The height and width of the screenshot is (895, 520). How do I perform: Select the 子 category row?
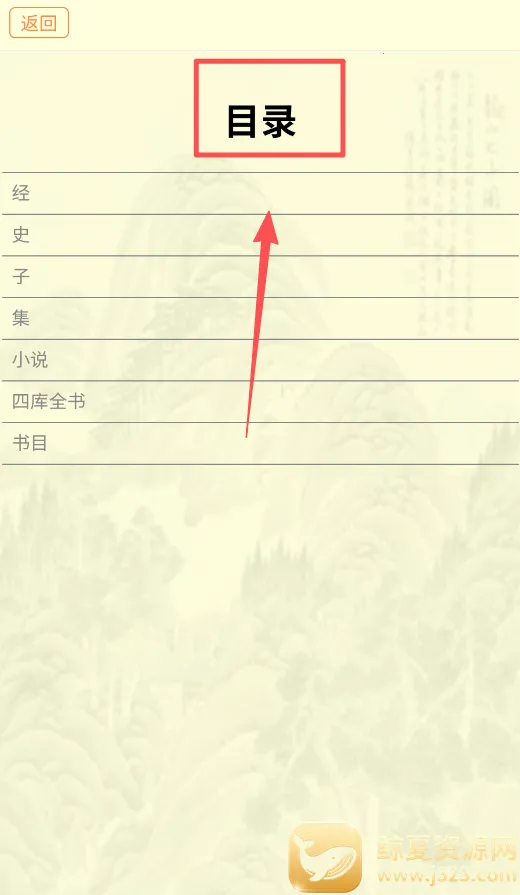(x=260, y=277)
